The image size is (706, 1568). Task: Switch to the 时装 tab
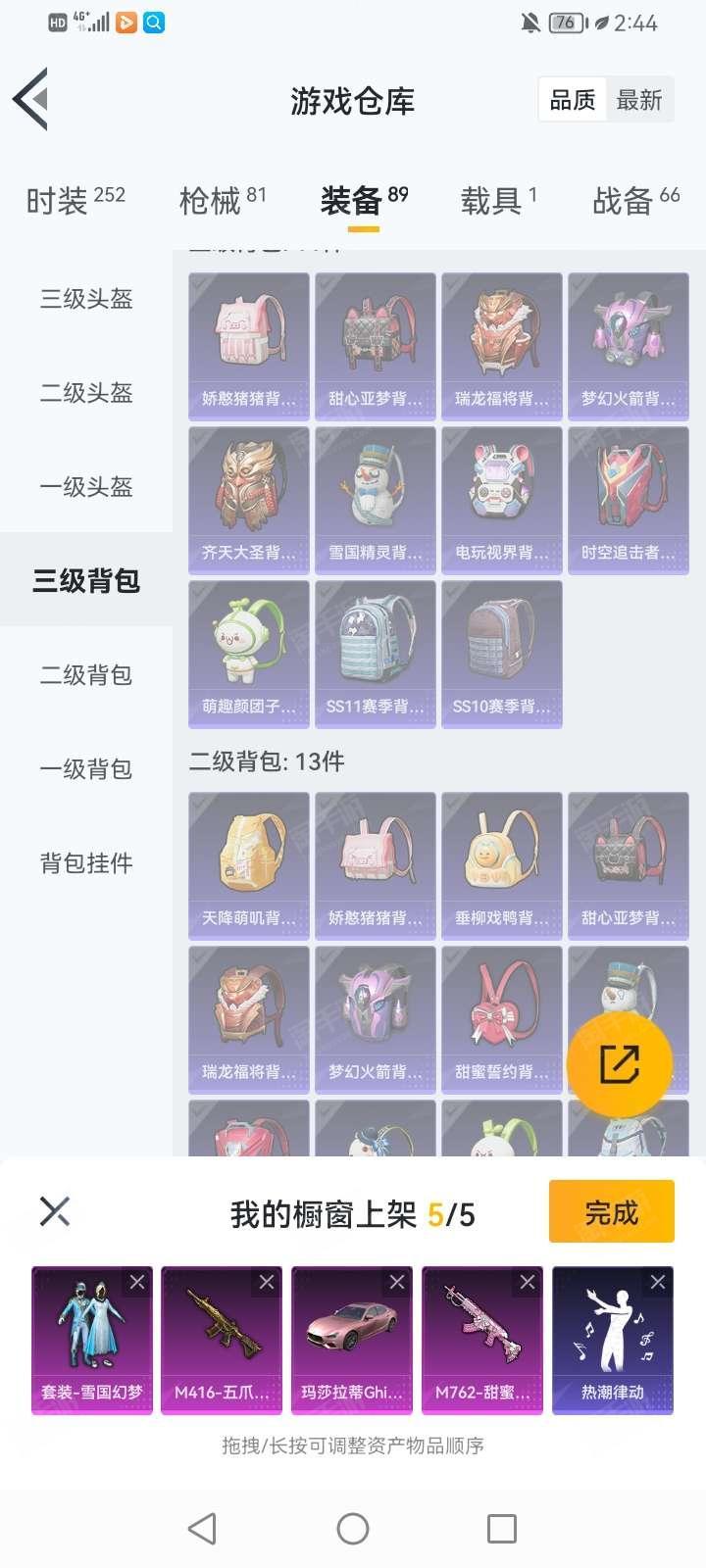(x=75, y=201)
